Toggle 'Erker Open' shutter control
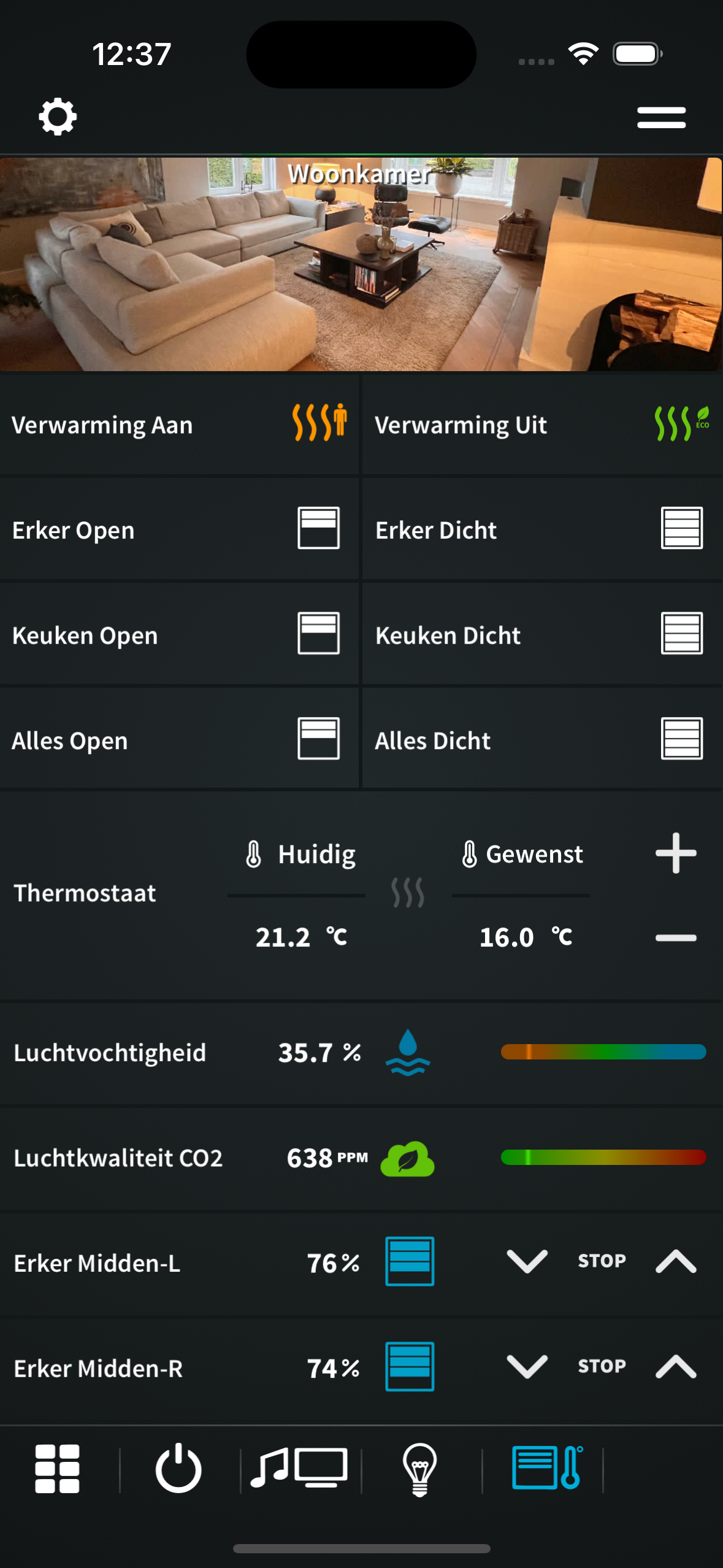The width and height of the screenshot is (723, 1568). (x=179, y=529)
